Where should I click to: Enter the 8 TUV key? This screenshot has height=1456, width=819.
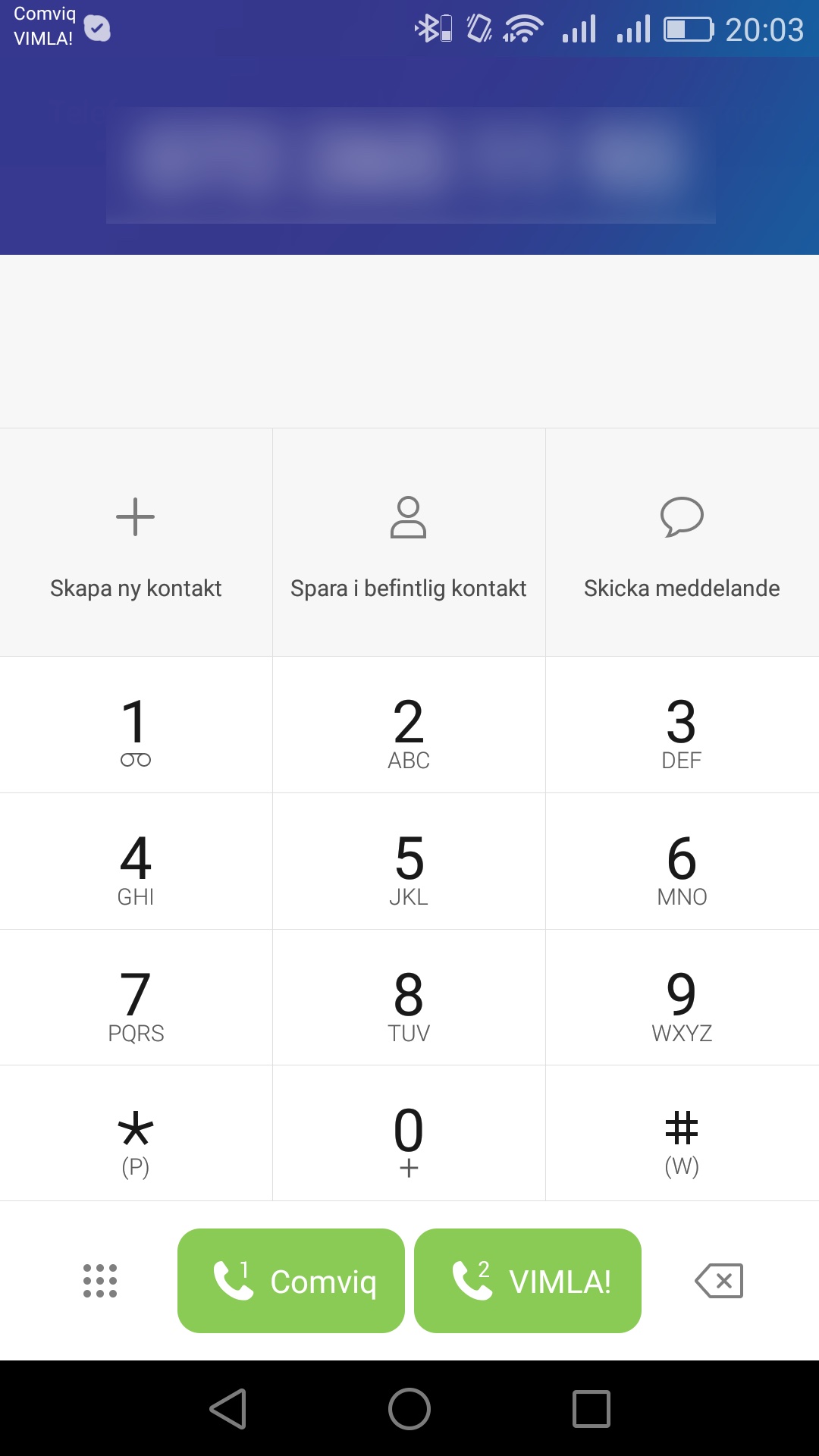pos(409,999)
